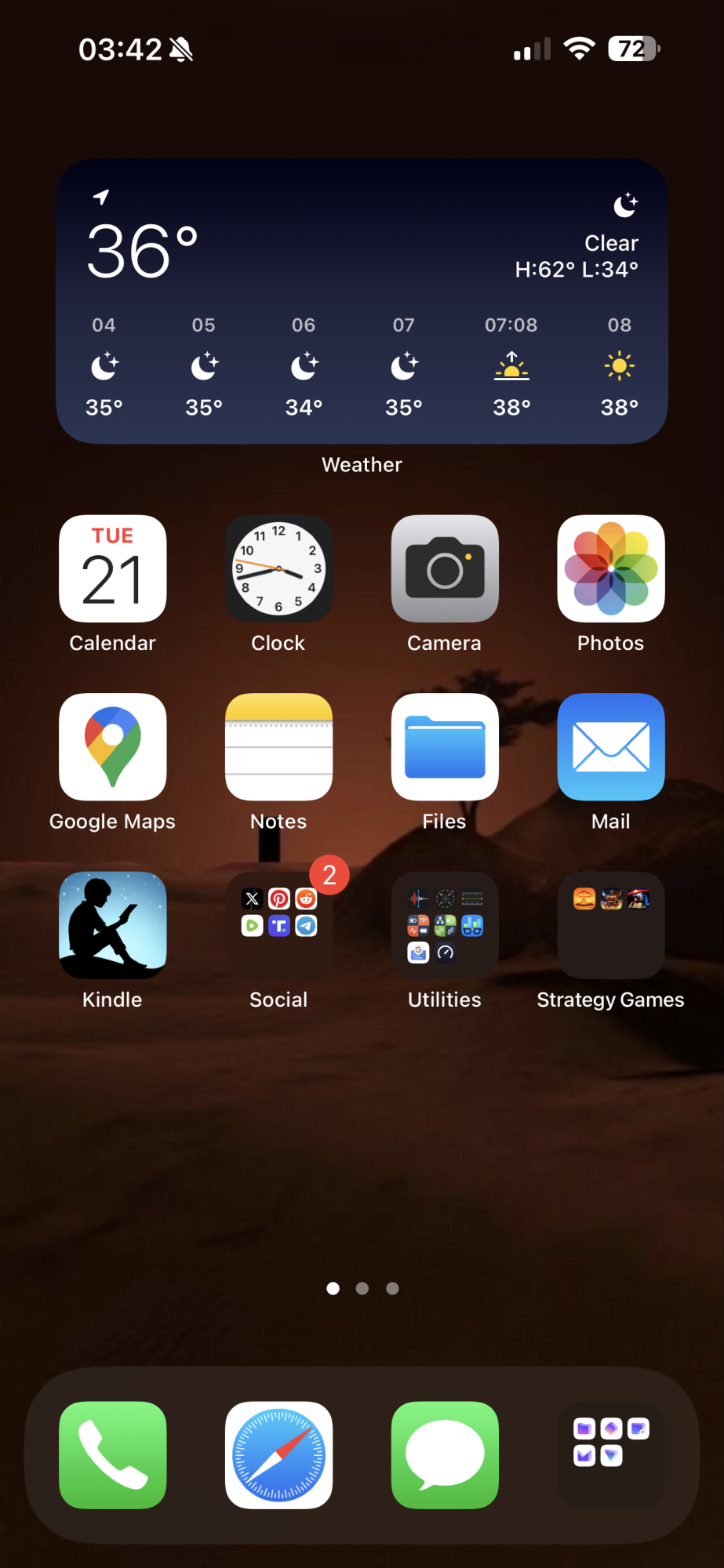The height and width of the screenshot is (1568, 724).
Task: Launch Google Maps
Action: click(x=113, y=746)
